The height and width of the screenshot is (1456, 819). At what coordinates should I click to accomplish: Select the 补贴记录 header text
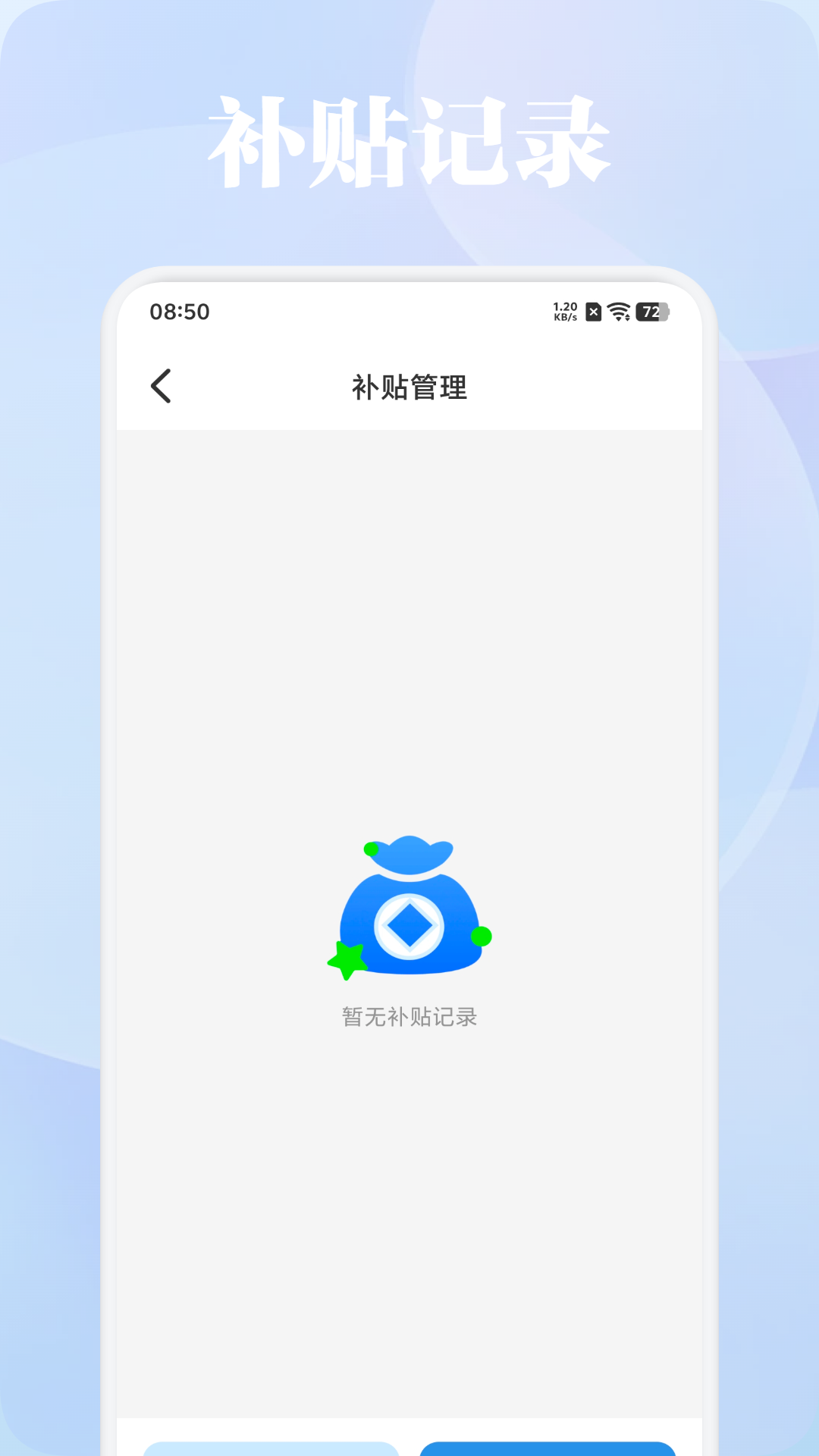409,135
